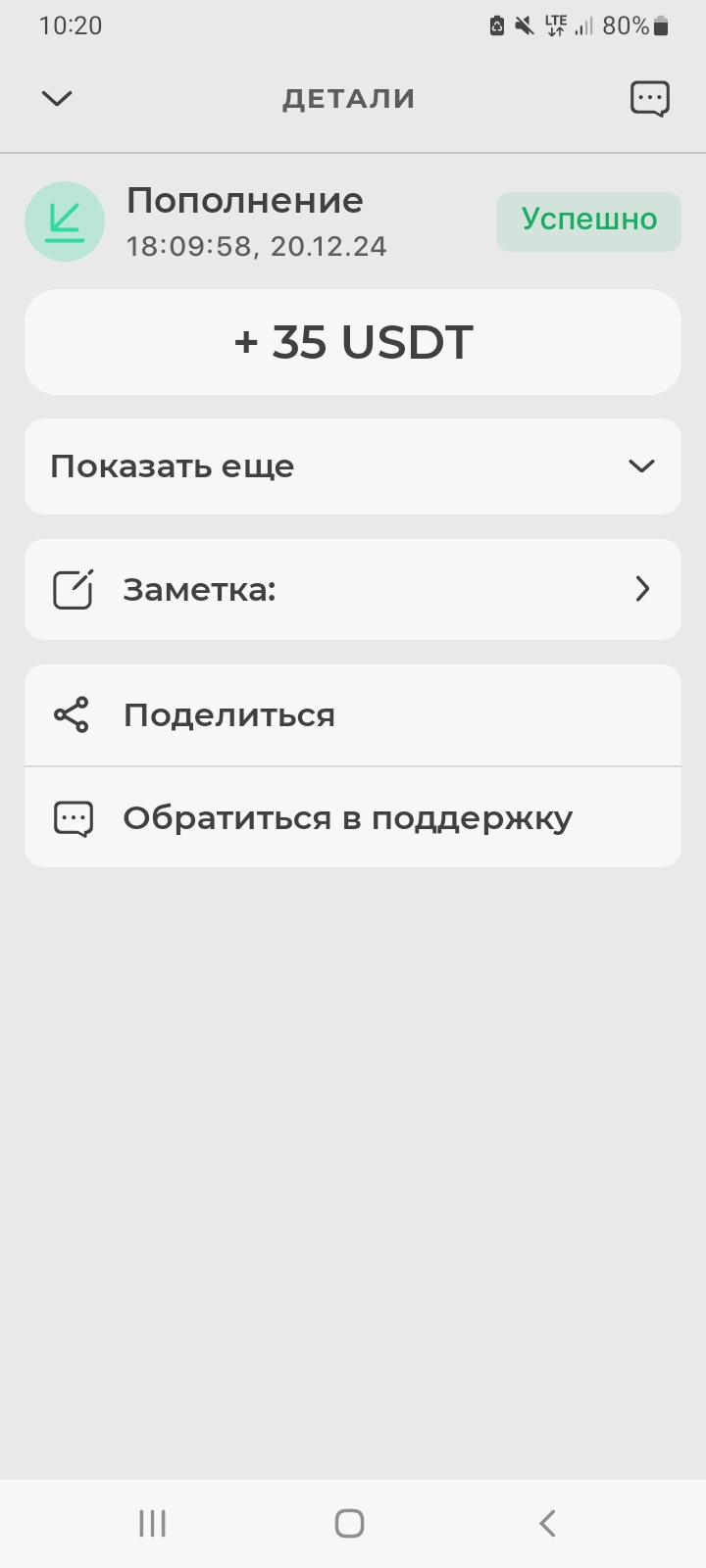Open recent apps from the navigation bar
706x1568 pixels.
click(x=152, y=1523)
